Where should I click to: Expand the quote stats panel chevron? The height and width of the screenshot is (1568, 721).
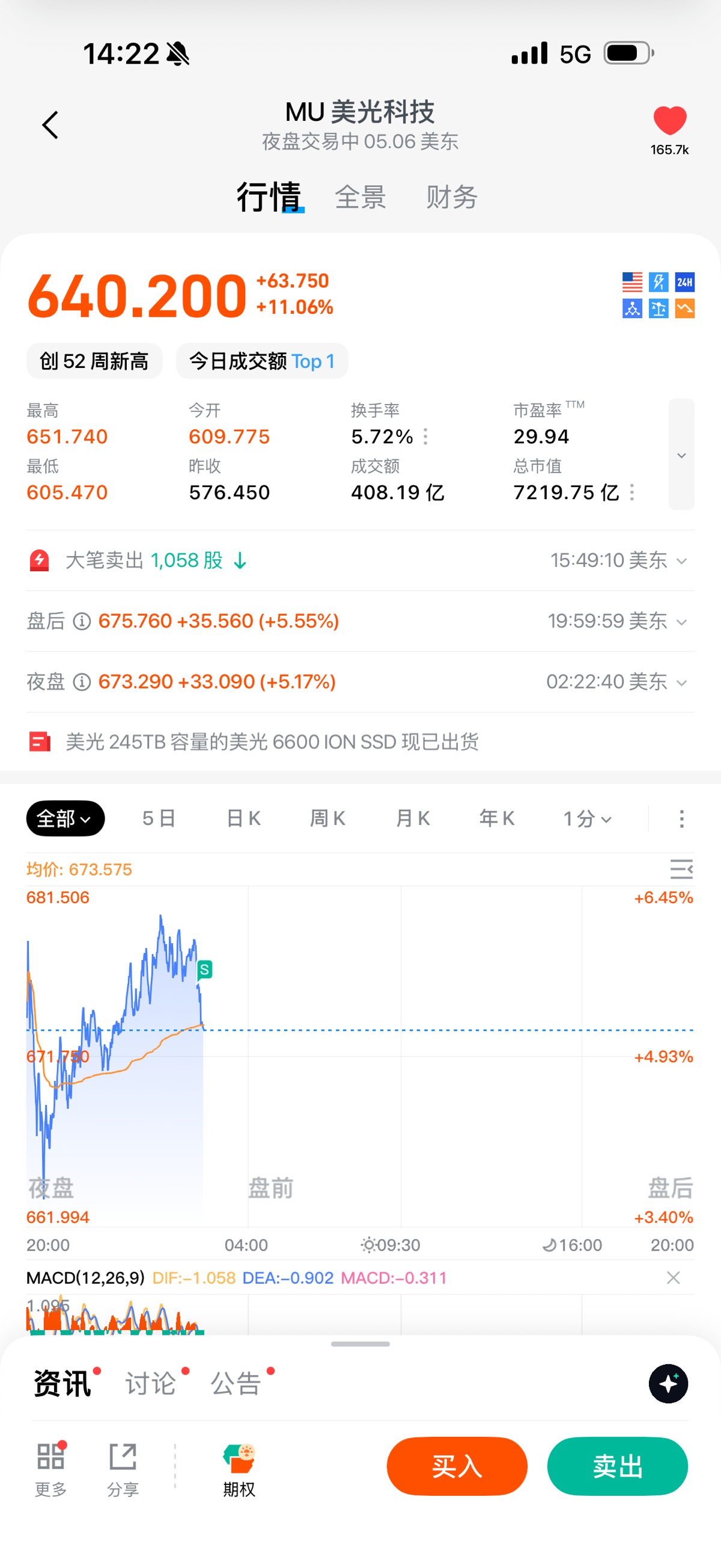coord(681,454)
